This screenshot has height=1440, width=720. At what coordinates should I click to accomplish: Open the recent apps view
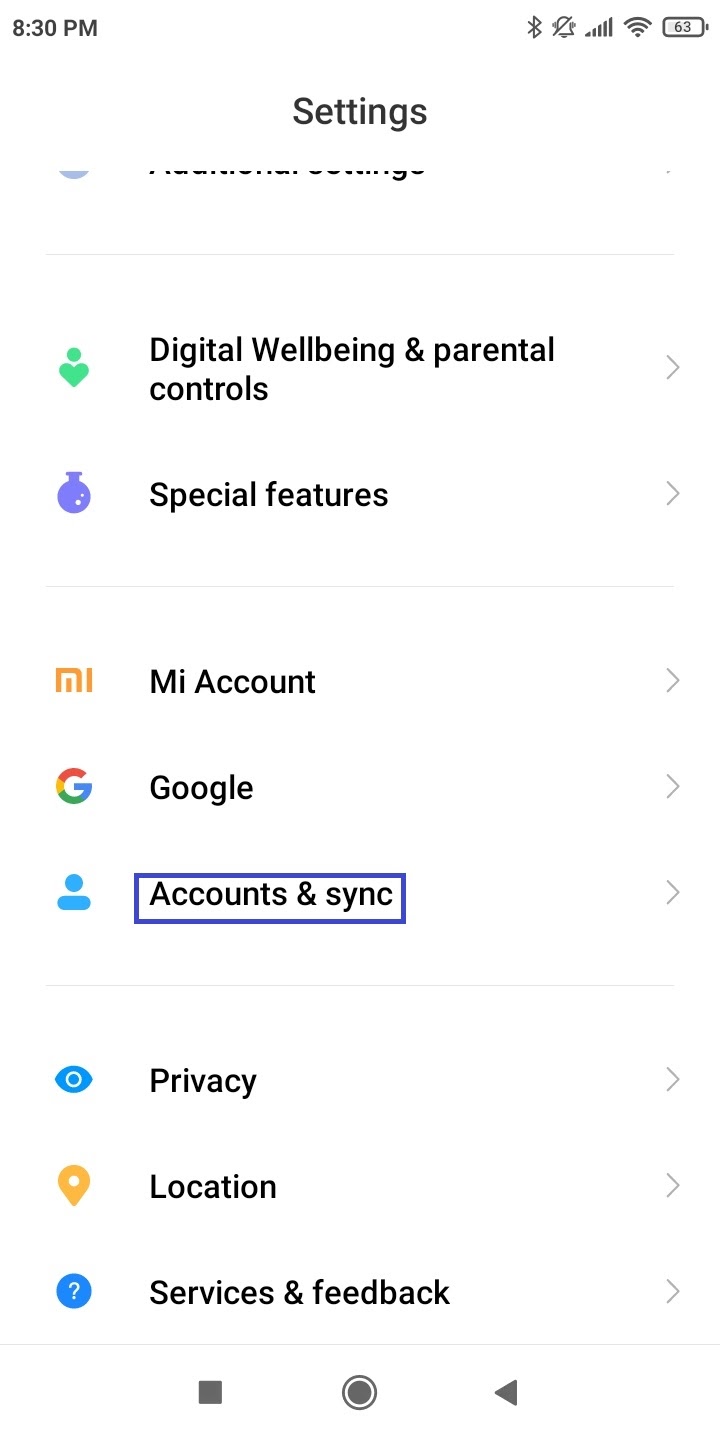(x=210, y=1392)
